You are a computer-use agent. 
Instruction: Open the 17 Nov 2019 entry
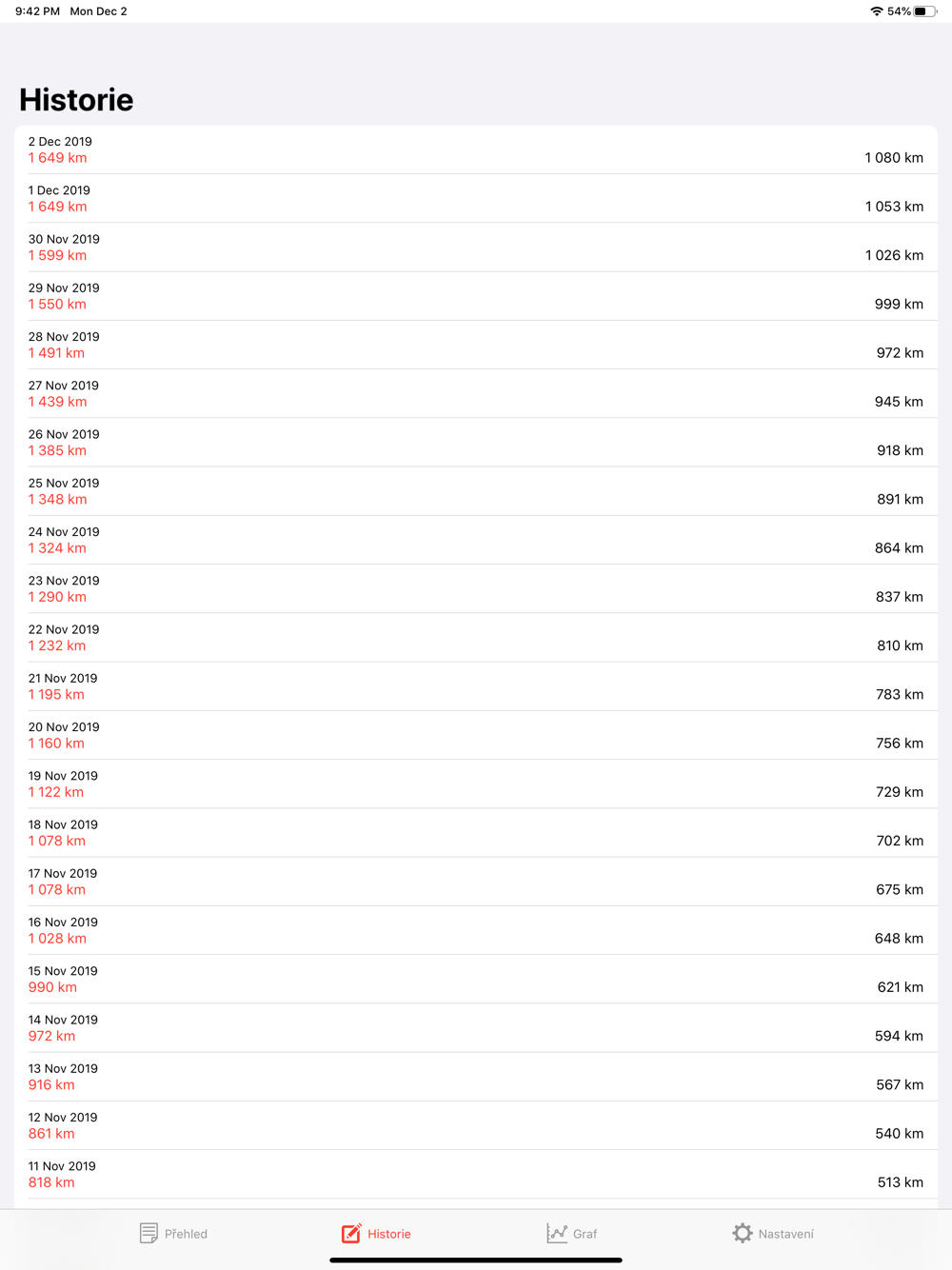click(476, 881)
